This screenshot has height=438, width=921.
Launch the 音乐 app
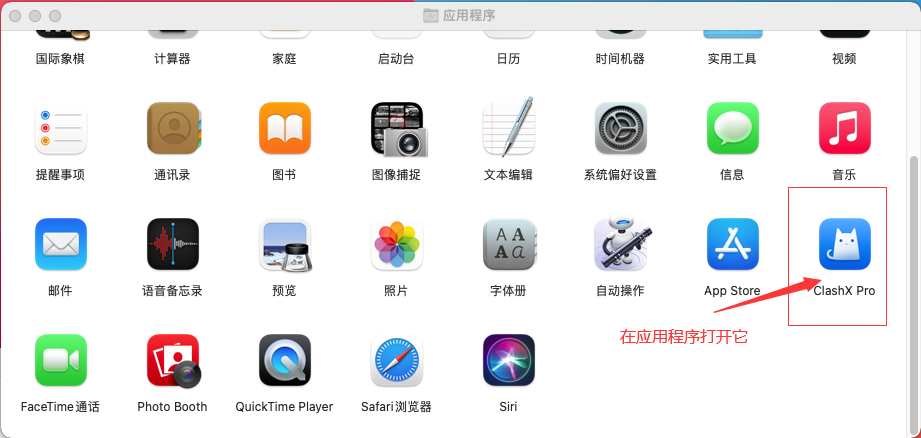click(844, 129)
